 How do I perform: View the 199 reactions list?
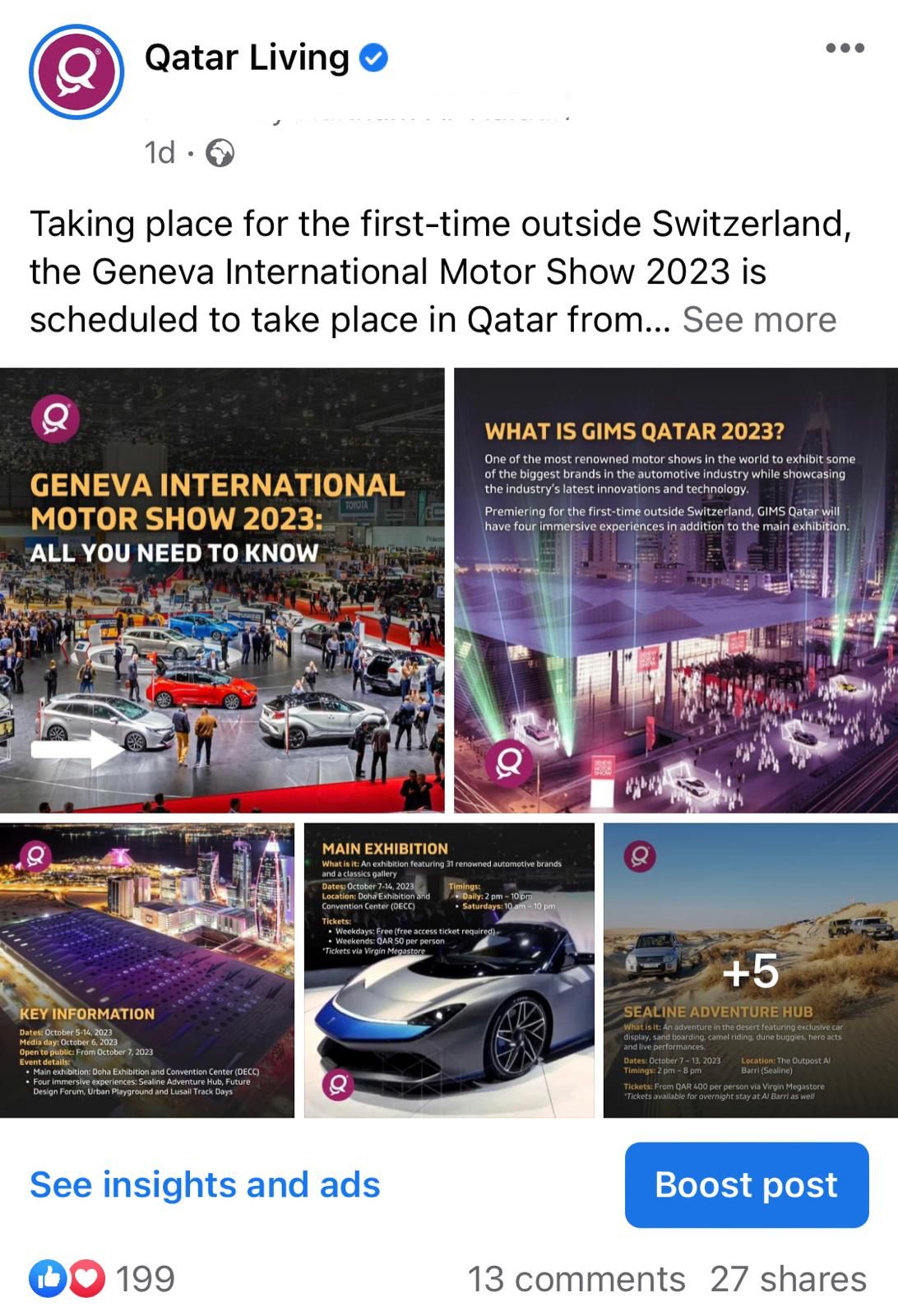coord(103,1279)
